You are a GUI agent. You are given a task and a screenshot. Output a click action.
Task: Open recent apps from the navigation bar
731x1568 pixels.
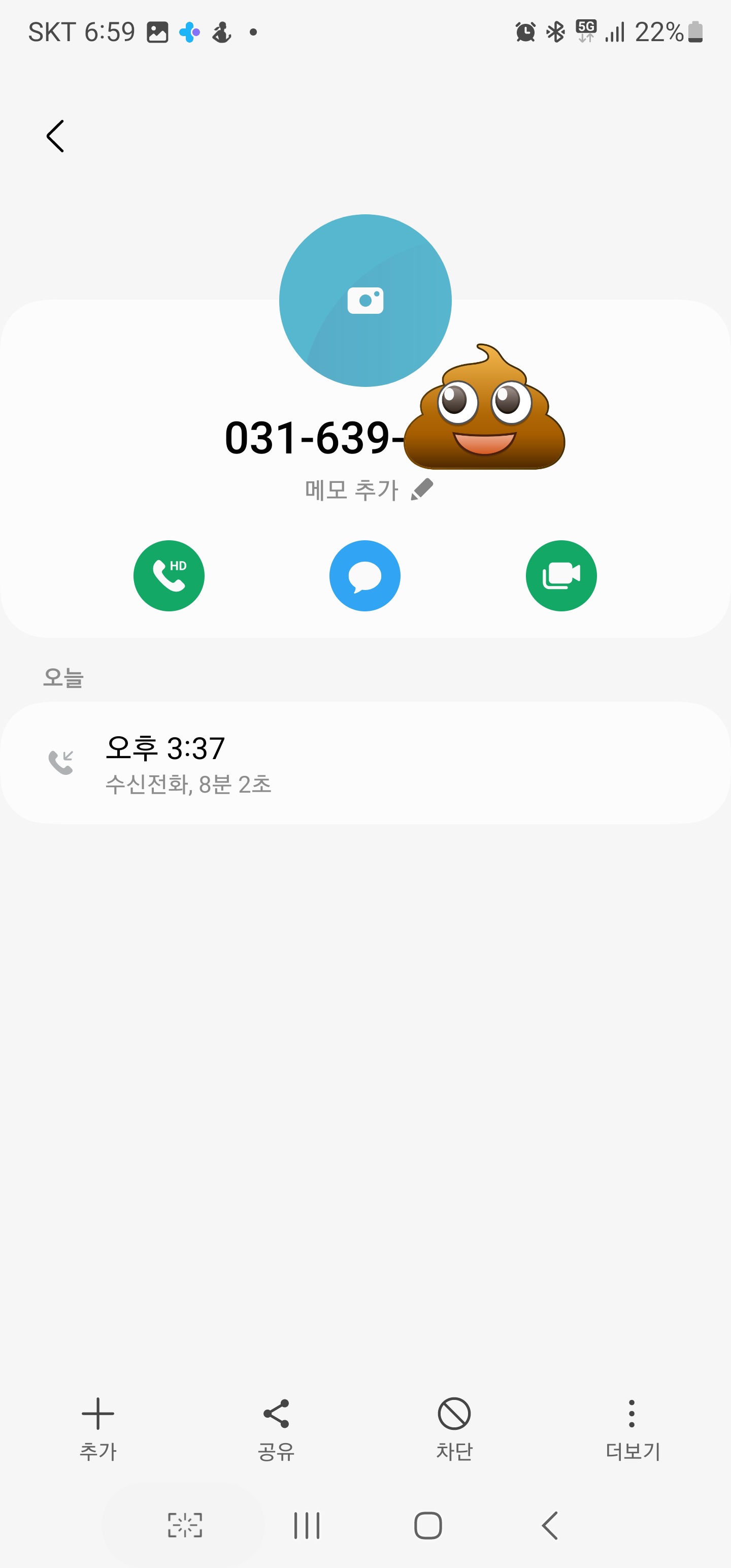point(306,1525)
